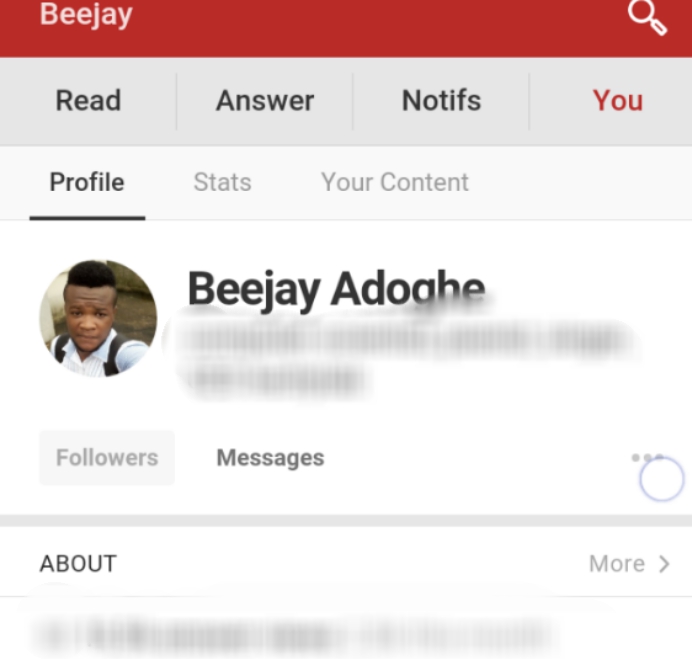Select the You tab

pyautogui.click(x=617, y=100)
